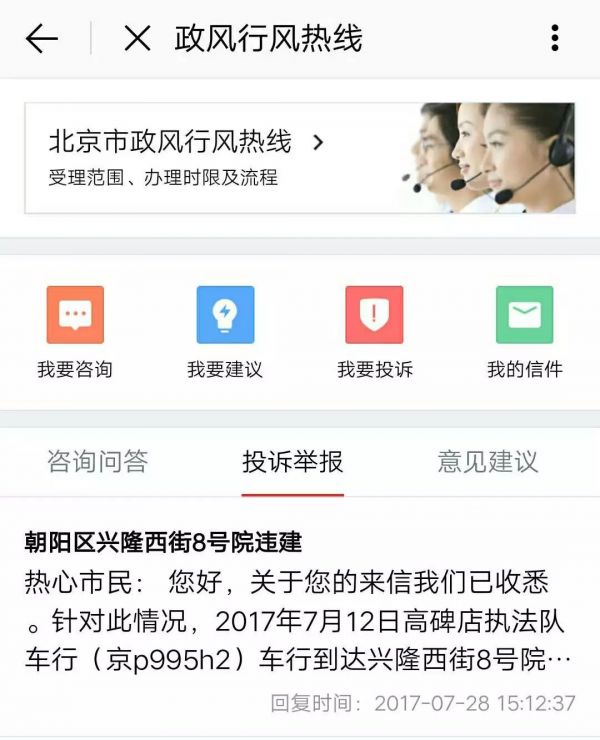This screenshot has height=740, width=600.
Task: Tap 我要建议 to submit a suggestion
Action: coord(225,332)
